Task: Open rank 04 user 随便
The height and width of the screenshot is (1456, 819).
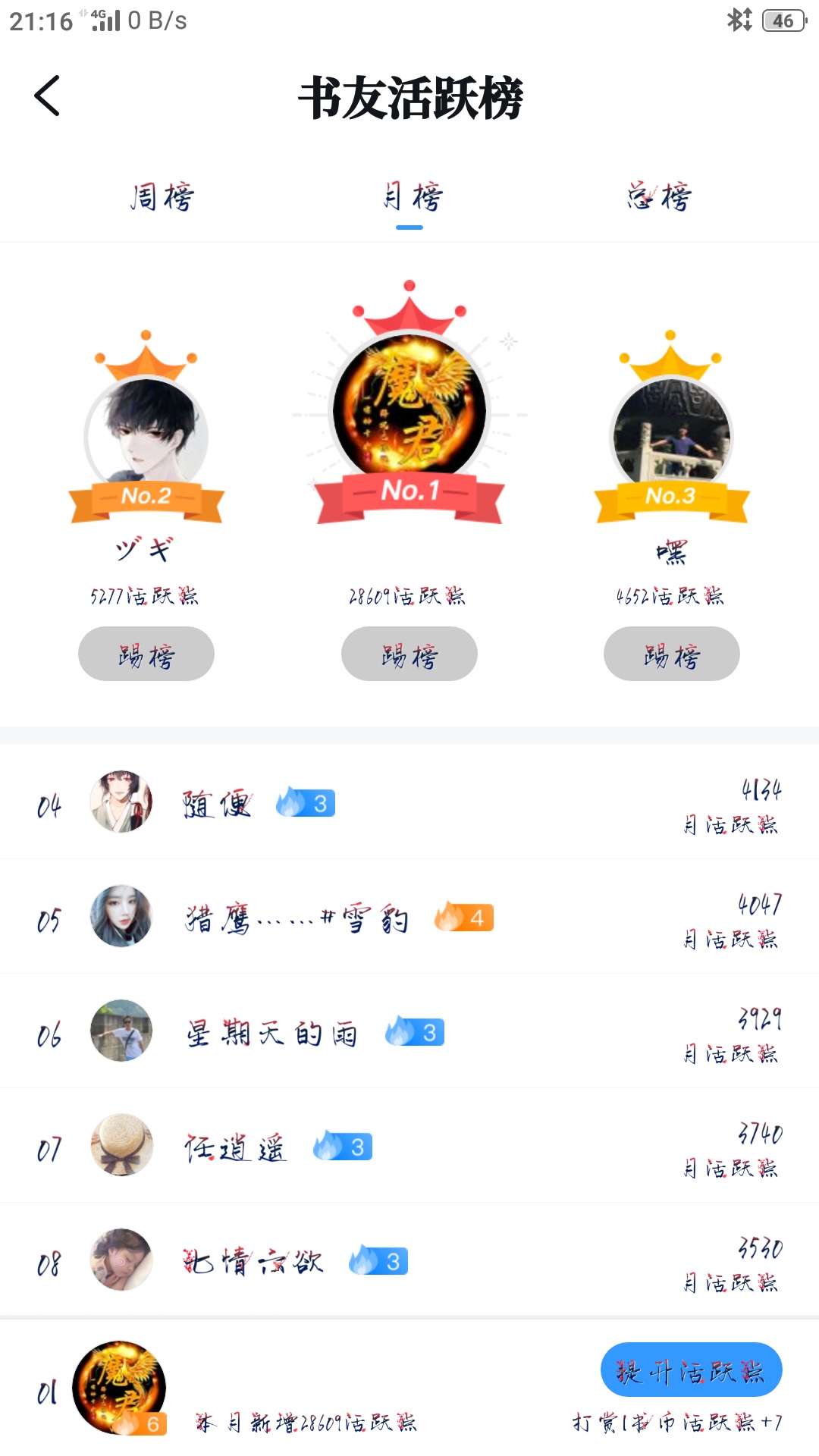Action: pyautogui.click(x=217, y=804)
